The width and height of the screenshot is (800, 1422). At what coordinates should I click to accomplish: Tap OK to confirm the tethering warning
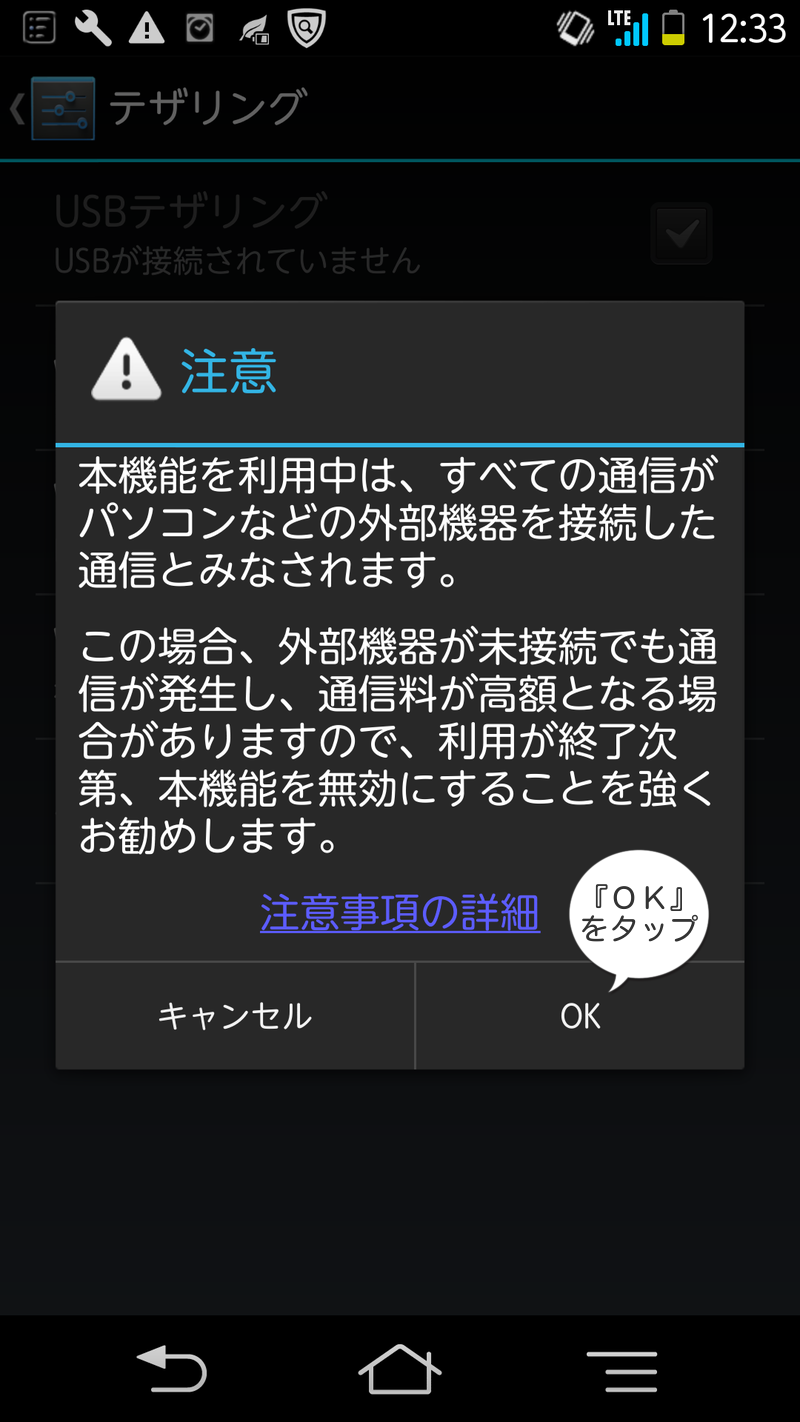click(580, 1016)
